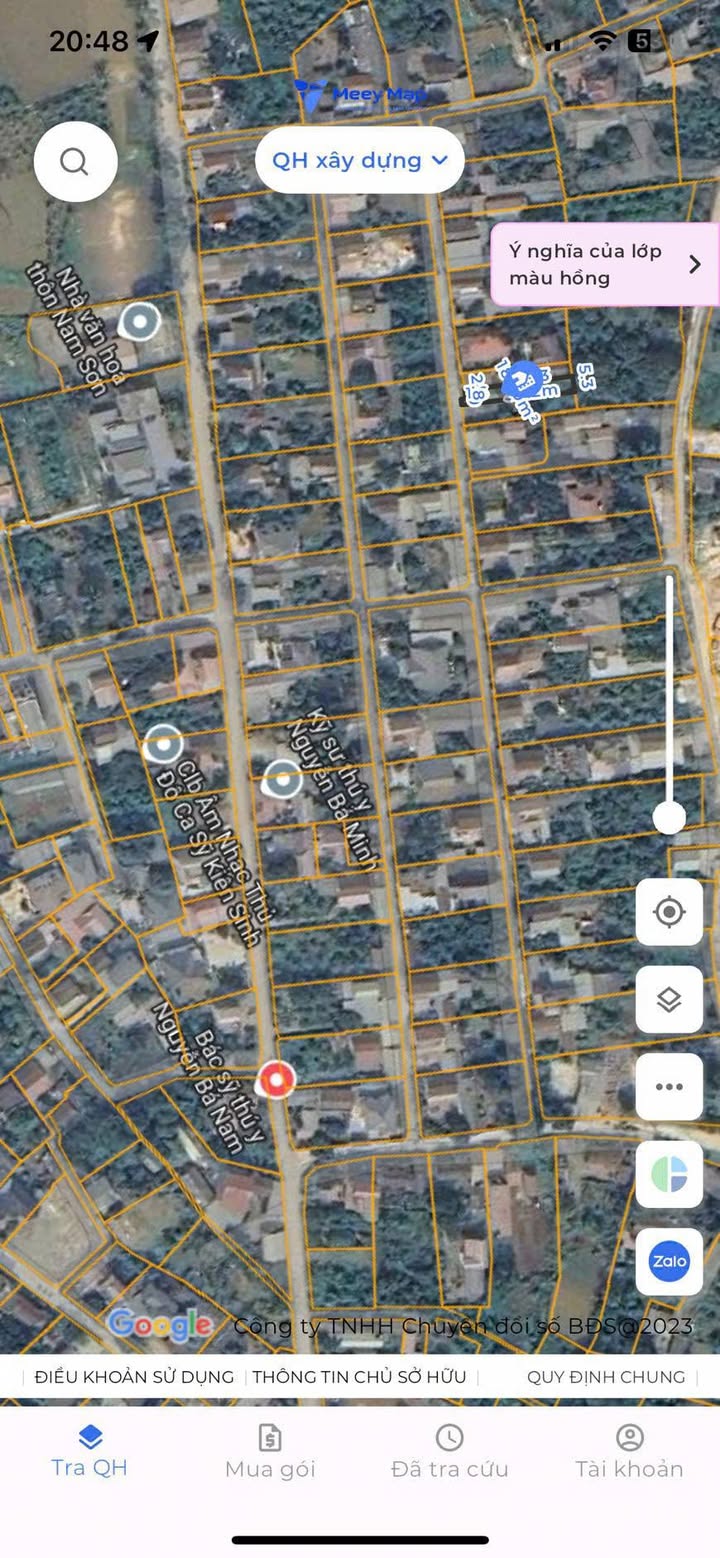
Task: Open the search button
Action: pyautogui.click(x=75, y=161)
